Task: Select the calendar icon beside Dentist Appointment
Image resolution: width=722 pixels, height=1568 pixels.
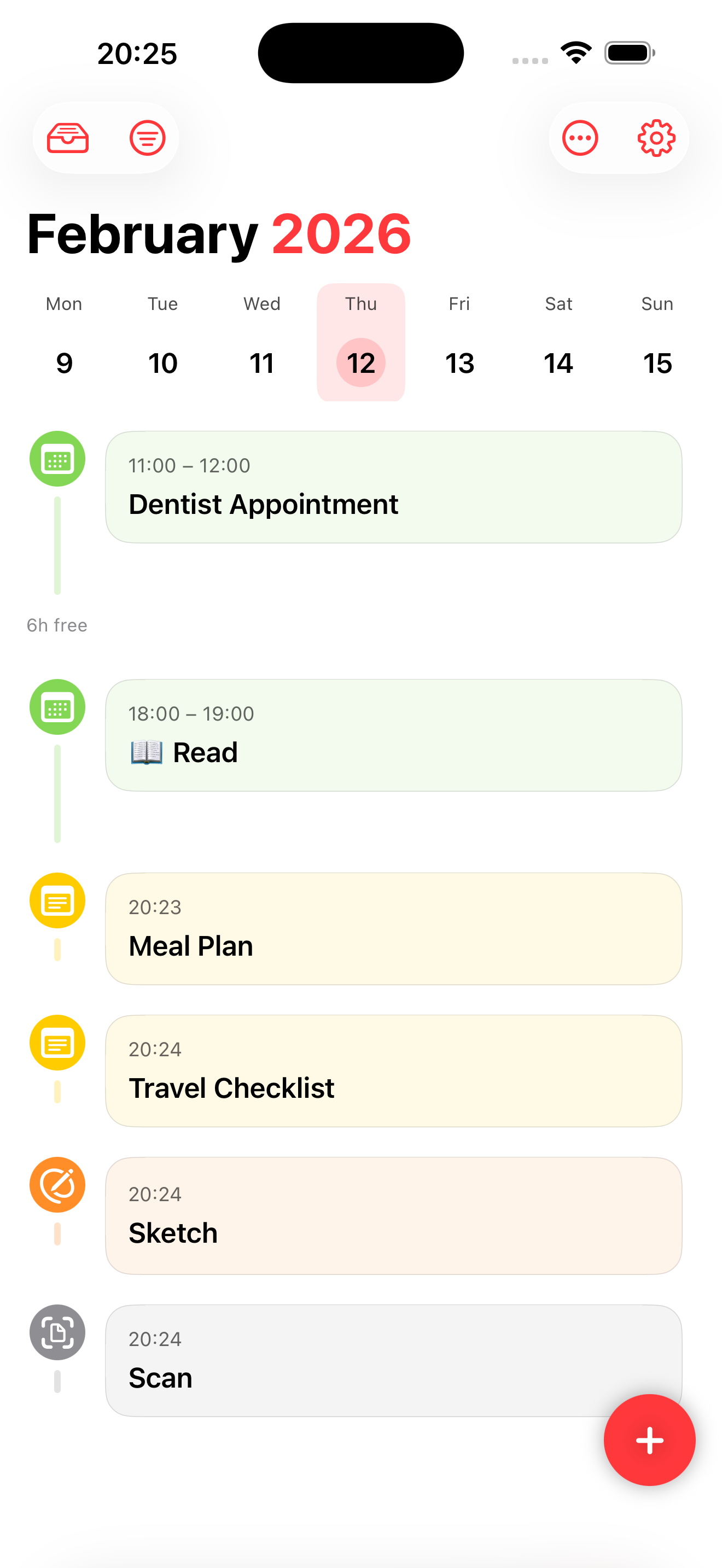Action: click(57, 459)
